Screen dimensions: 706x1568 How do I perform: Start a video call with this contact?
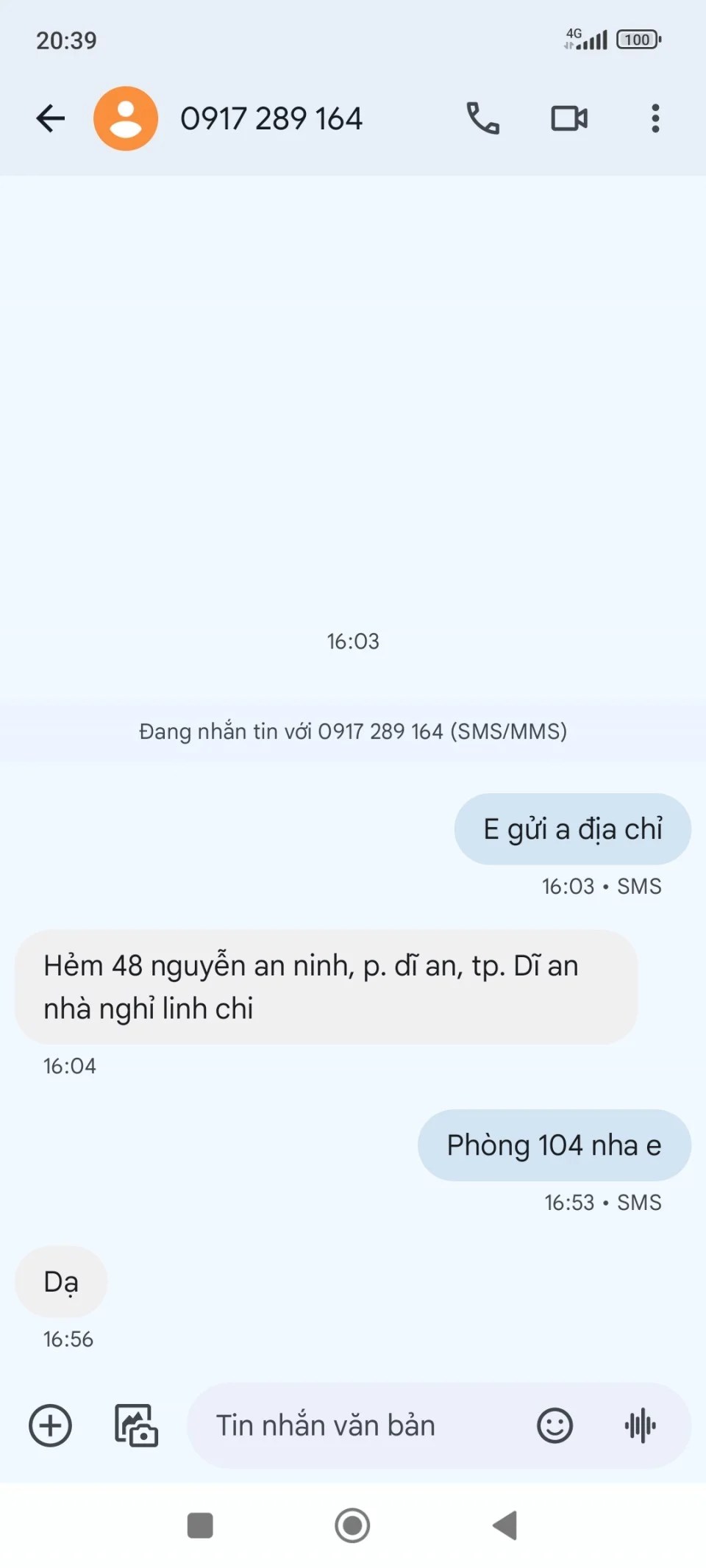(x=569, y=118)
